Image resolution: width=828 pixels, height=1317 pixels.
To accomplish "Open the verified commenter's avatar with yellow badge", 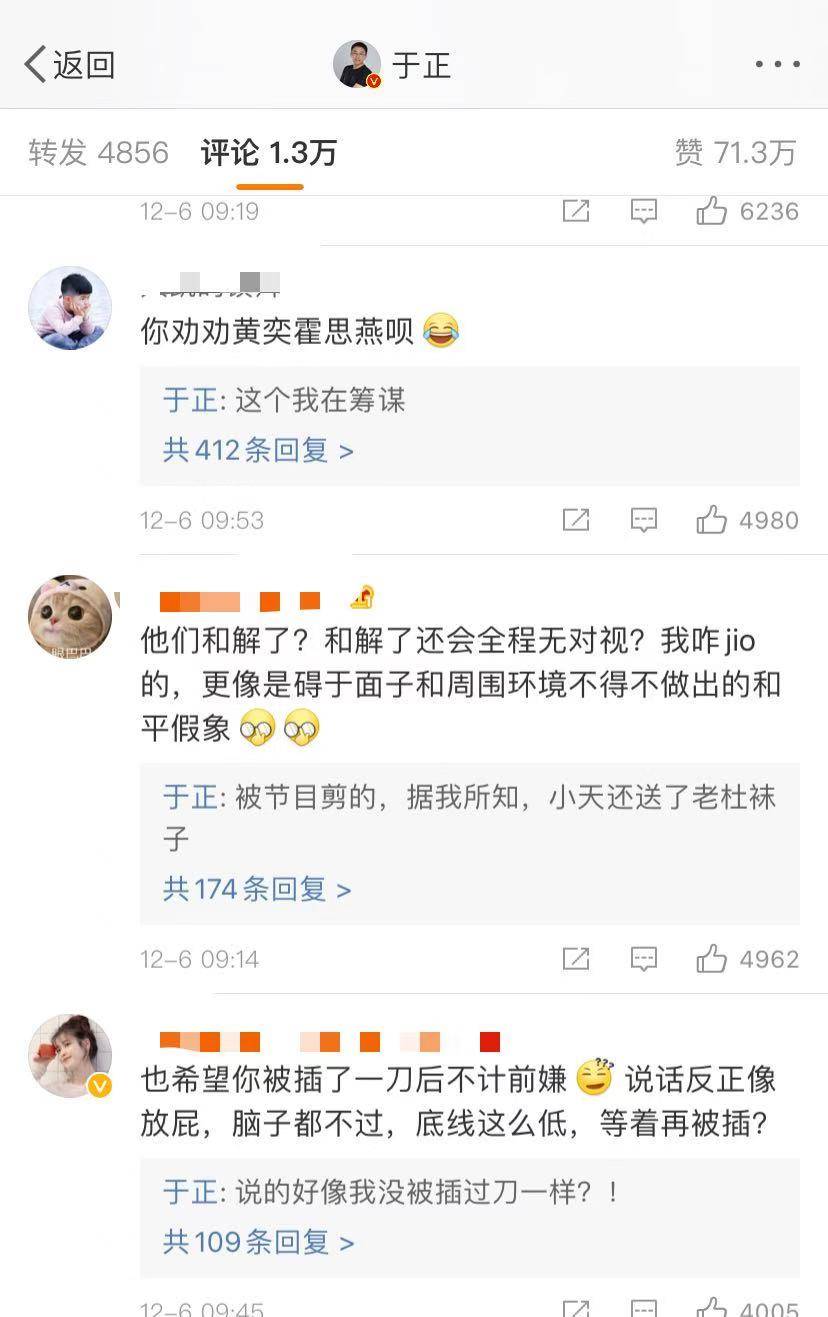I will [x=70, y=1056].
